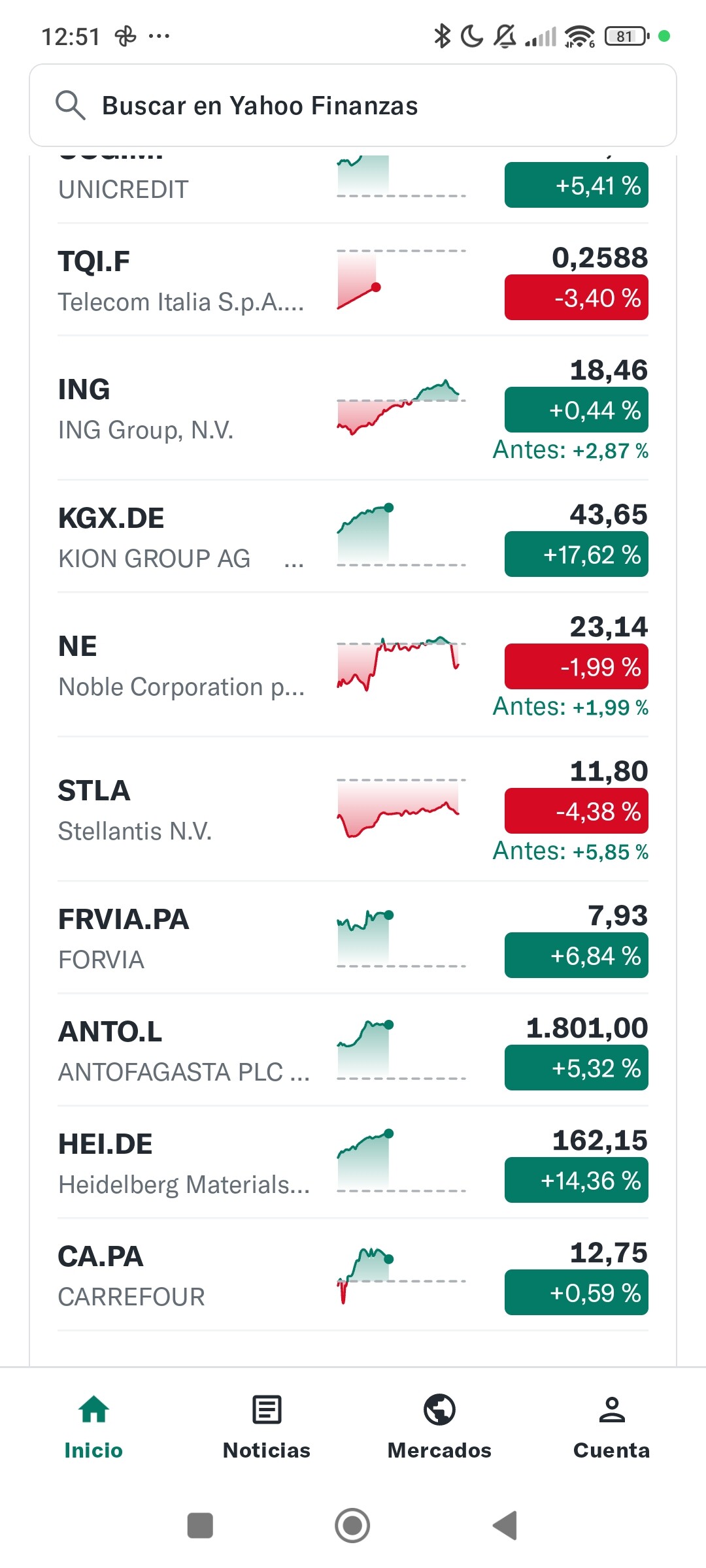Tap the system home button
The width and height of the screenshot is (706, 1568).
(x=352, y=1526)
